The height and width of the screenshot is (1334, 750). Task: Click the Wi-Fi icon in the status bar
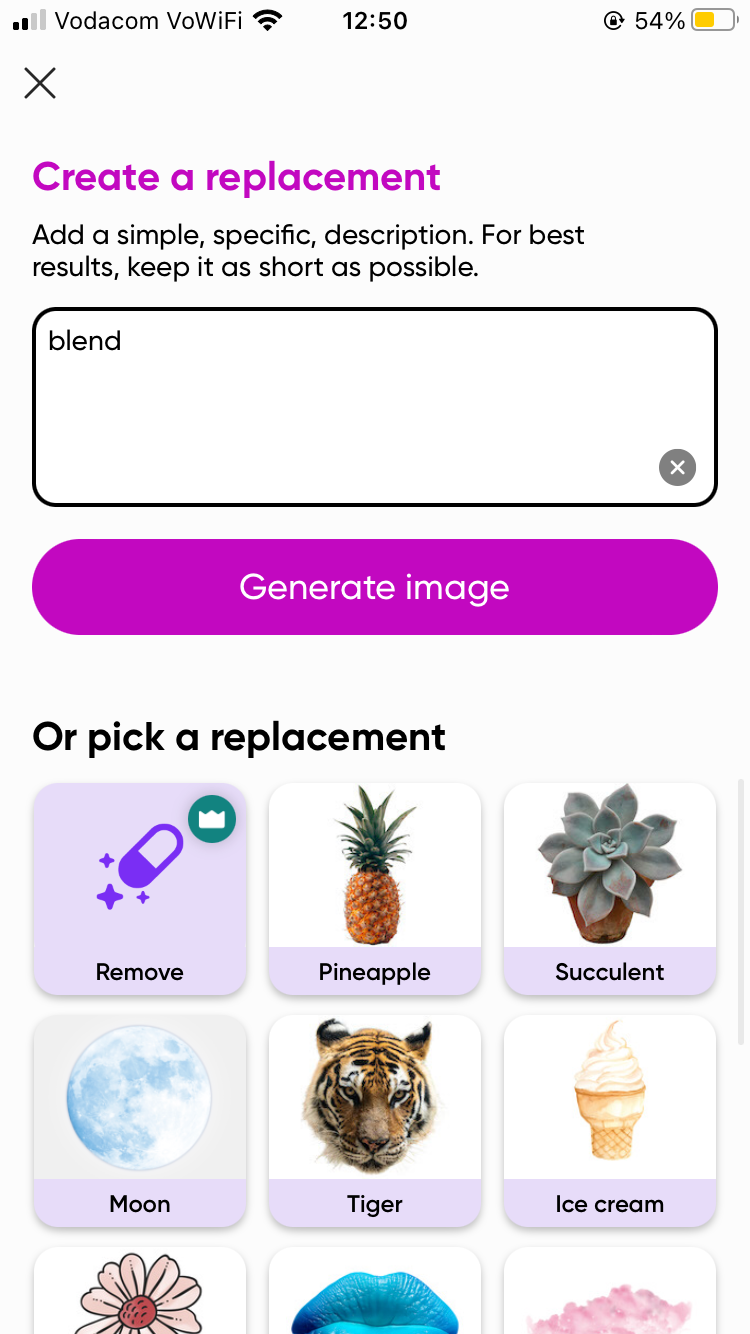[x=268, y=19]
